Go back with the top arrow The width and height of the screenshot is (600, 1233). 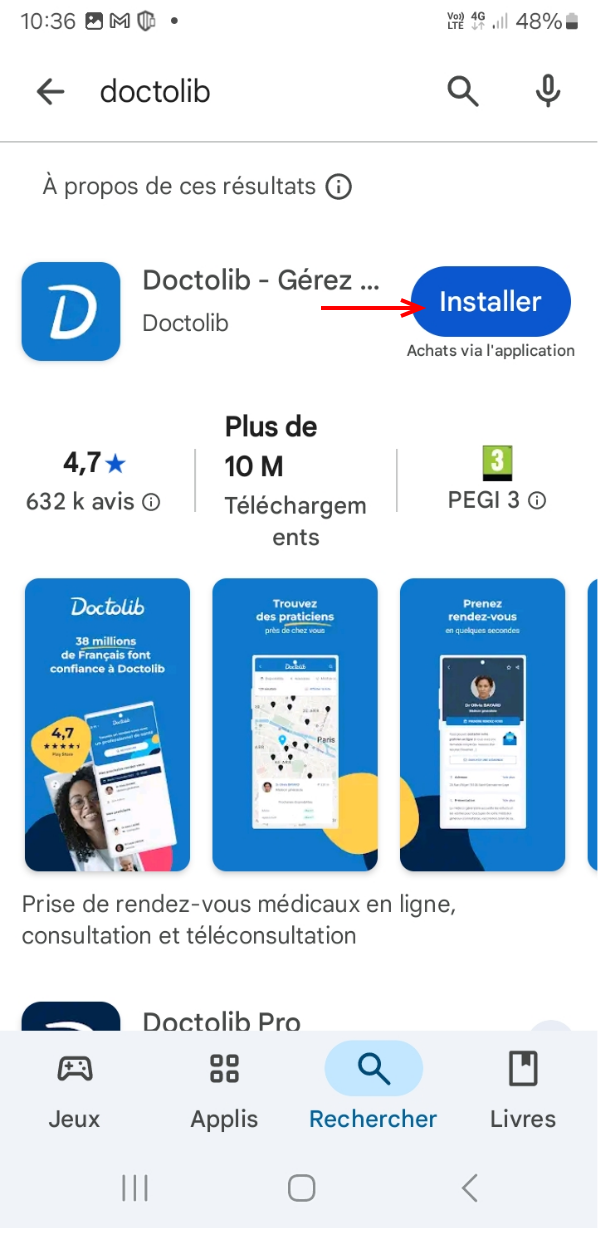pos(50,92)
